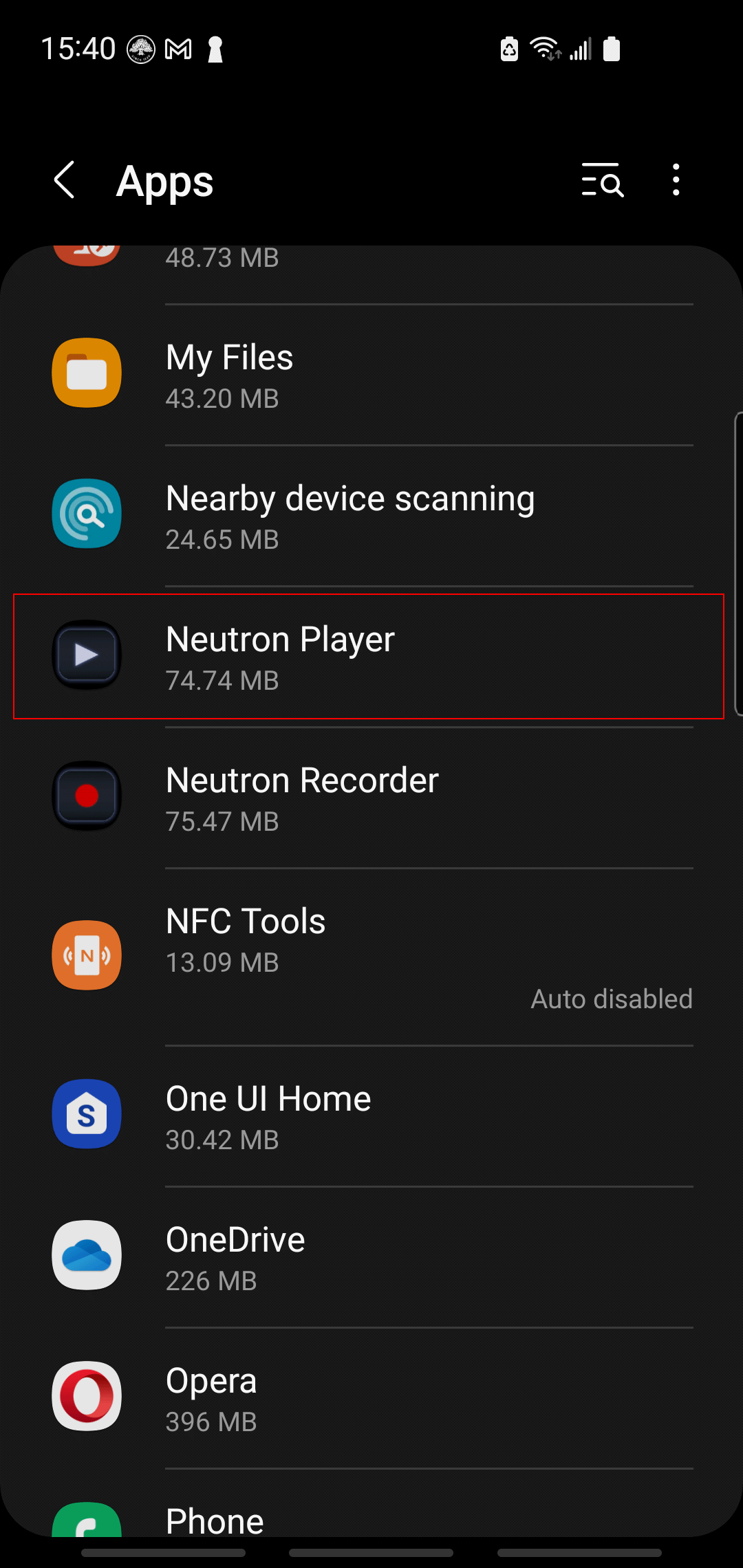The width and height of the screenshot is (743, 1568).
Task: View Neutron Recorder app details
Action: pos(371,798)
